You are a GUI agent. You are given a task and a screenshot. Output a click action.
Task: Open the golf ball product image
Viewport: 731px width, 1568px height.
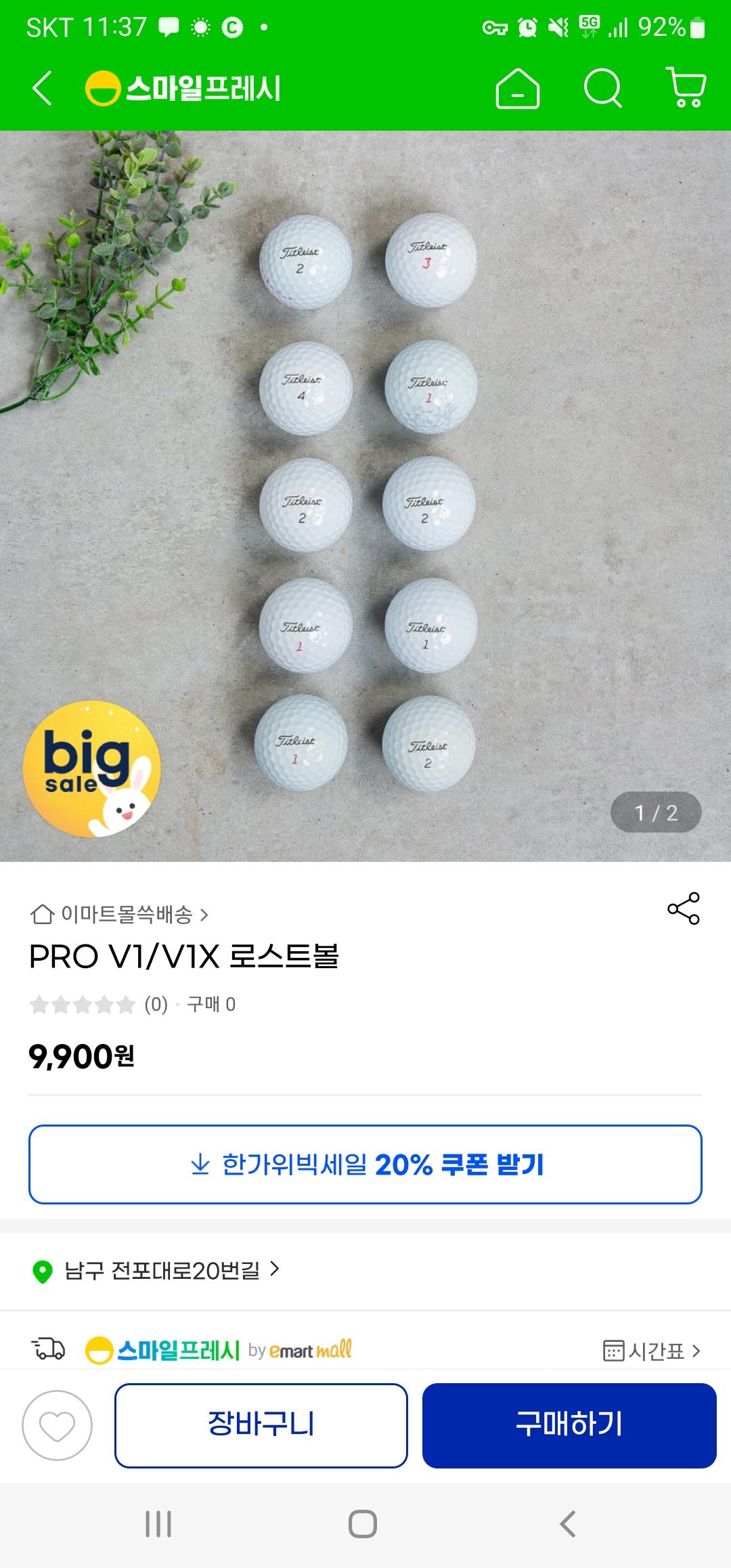pos(365,496)
